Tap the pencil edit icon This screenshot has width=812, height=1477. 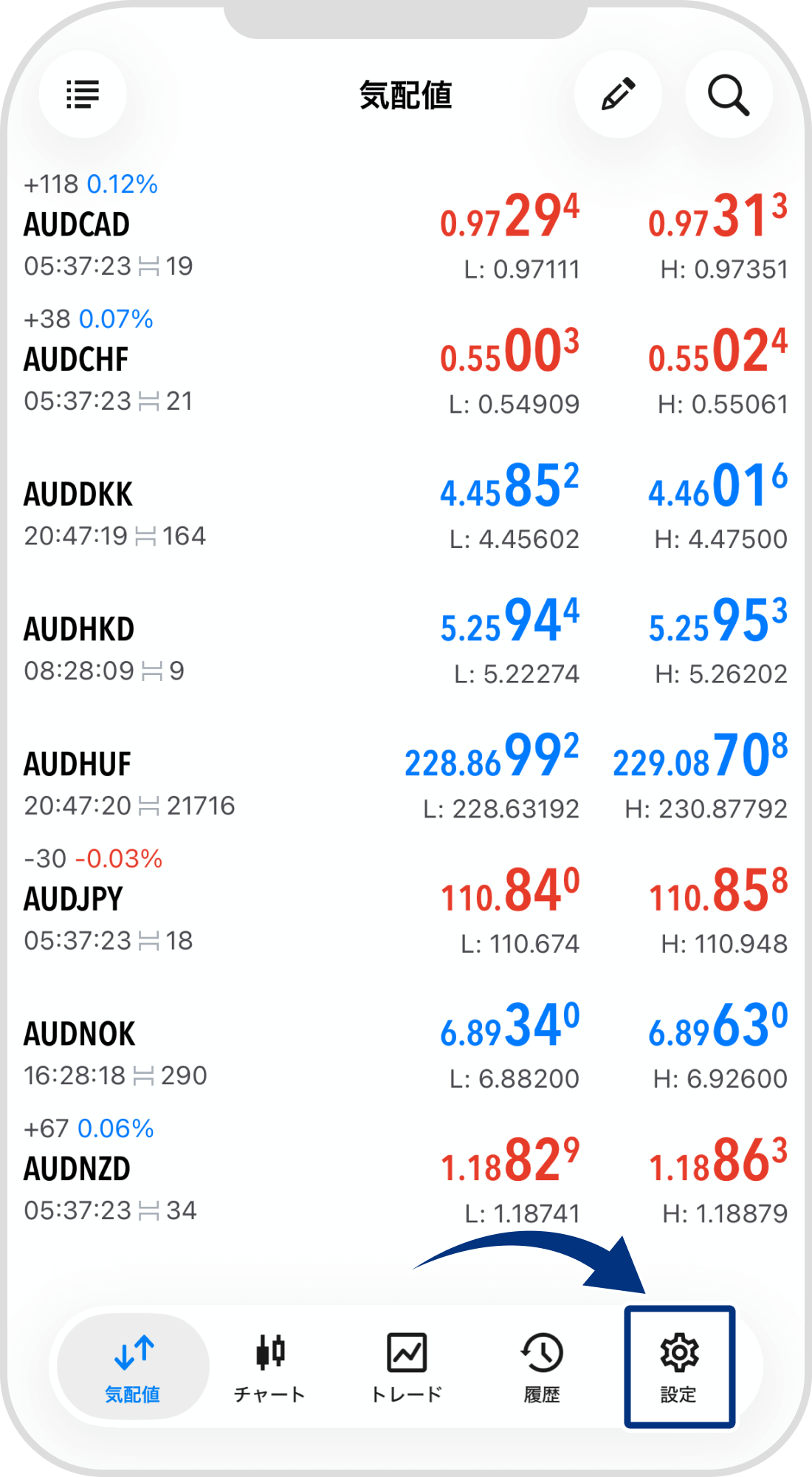pyautogui.click(x=618, y=95)
